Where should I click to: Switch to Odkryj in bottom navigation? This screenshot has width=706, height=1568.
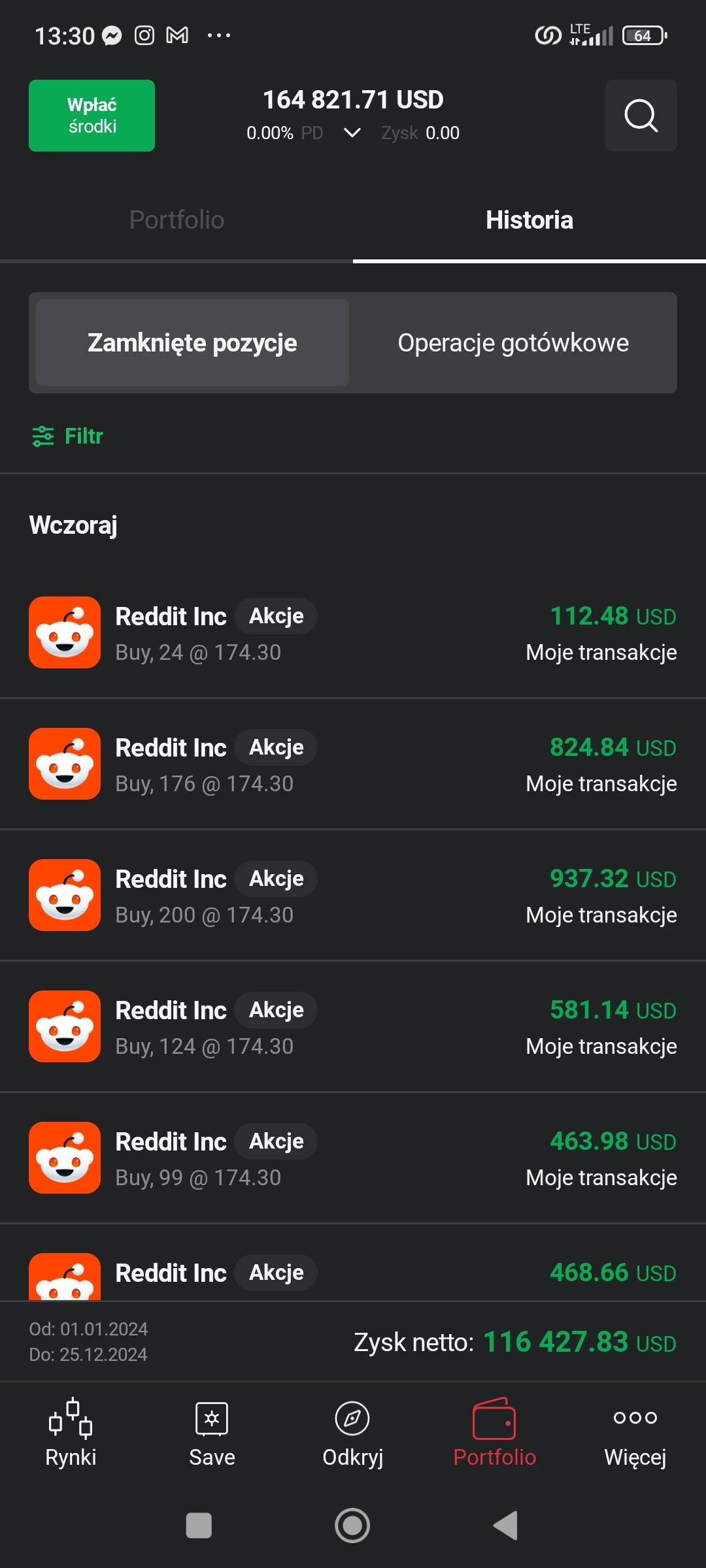point(353,1433)
